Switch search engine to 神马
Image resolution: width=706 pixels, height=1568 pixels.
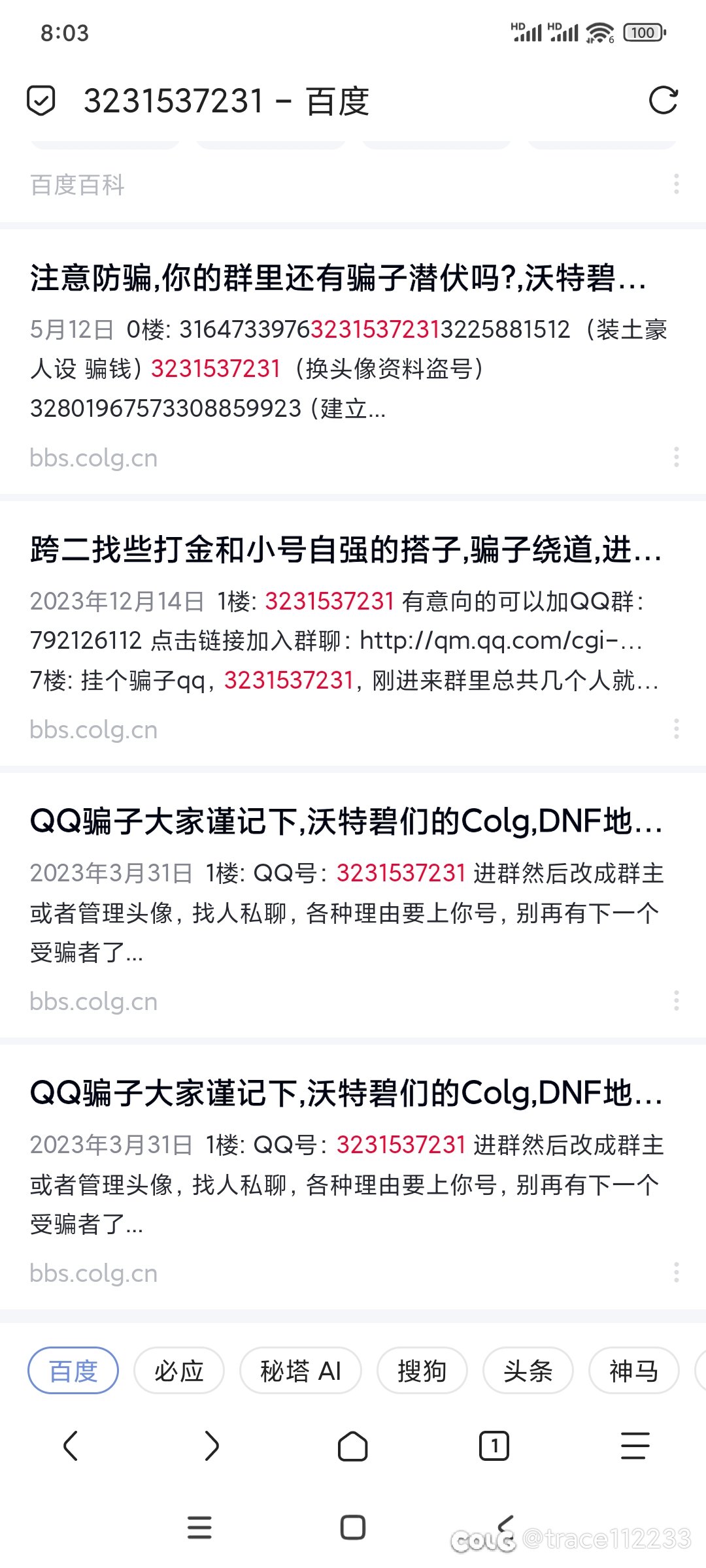(634, 1370)
